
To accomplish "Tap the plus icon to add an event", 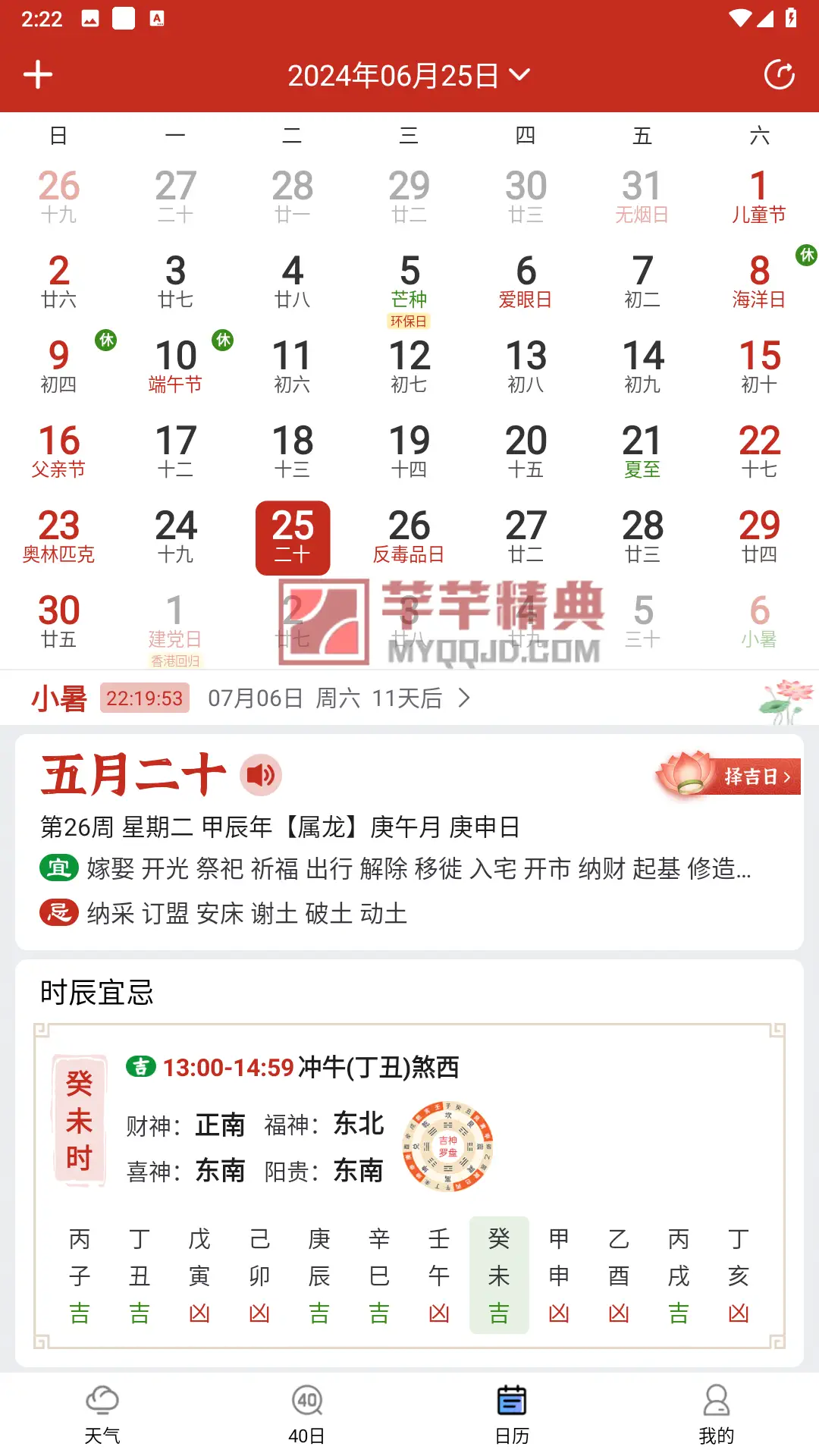I will [38, 75].
